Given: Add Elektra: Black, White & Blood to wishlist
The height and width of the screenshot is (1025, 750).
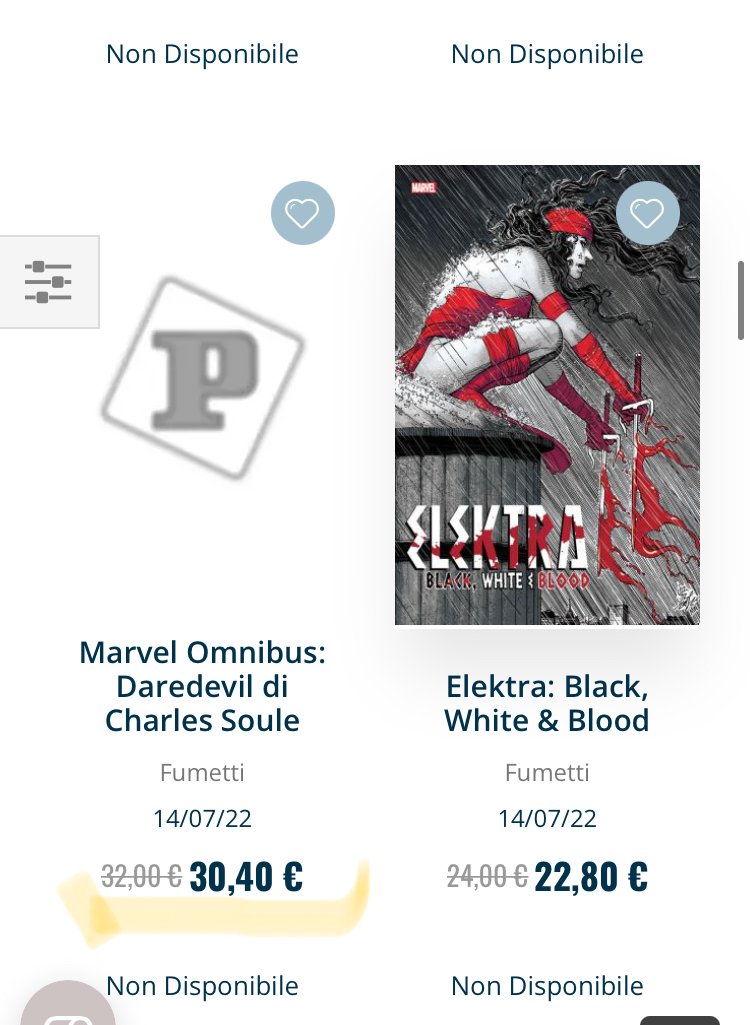Looking at the screenshot, I should (x=647, y=213).
